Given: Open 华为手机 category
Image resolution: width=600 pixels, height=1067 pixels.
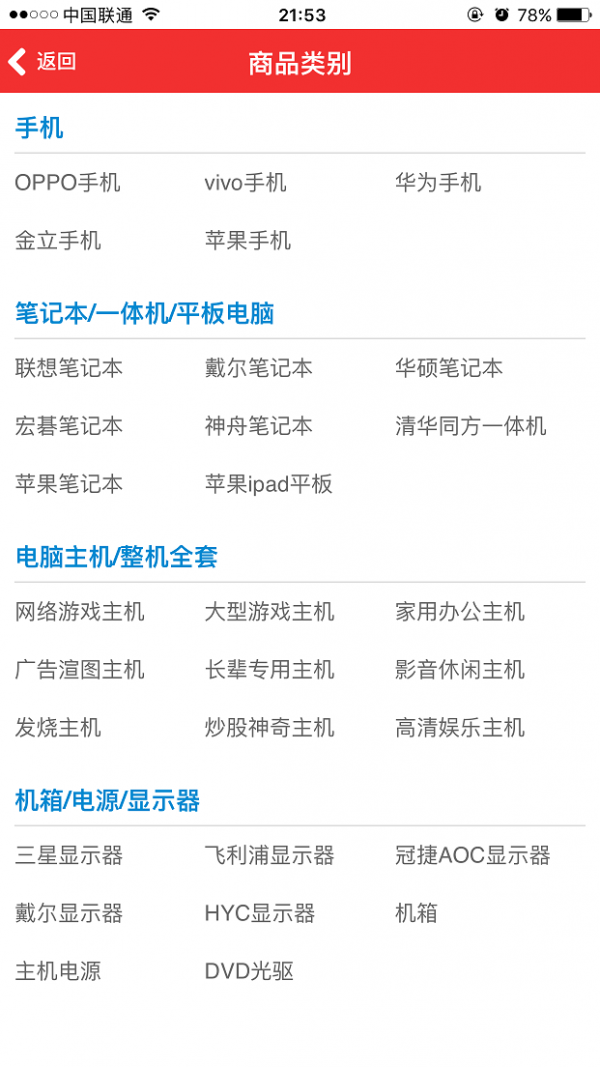Looking at the screenshot, I should [437, 183].
